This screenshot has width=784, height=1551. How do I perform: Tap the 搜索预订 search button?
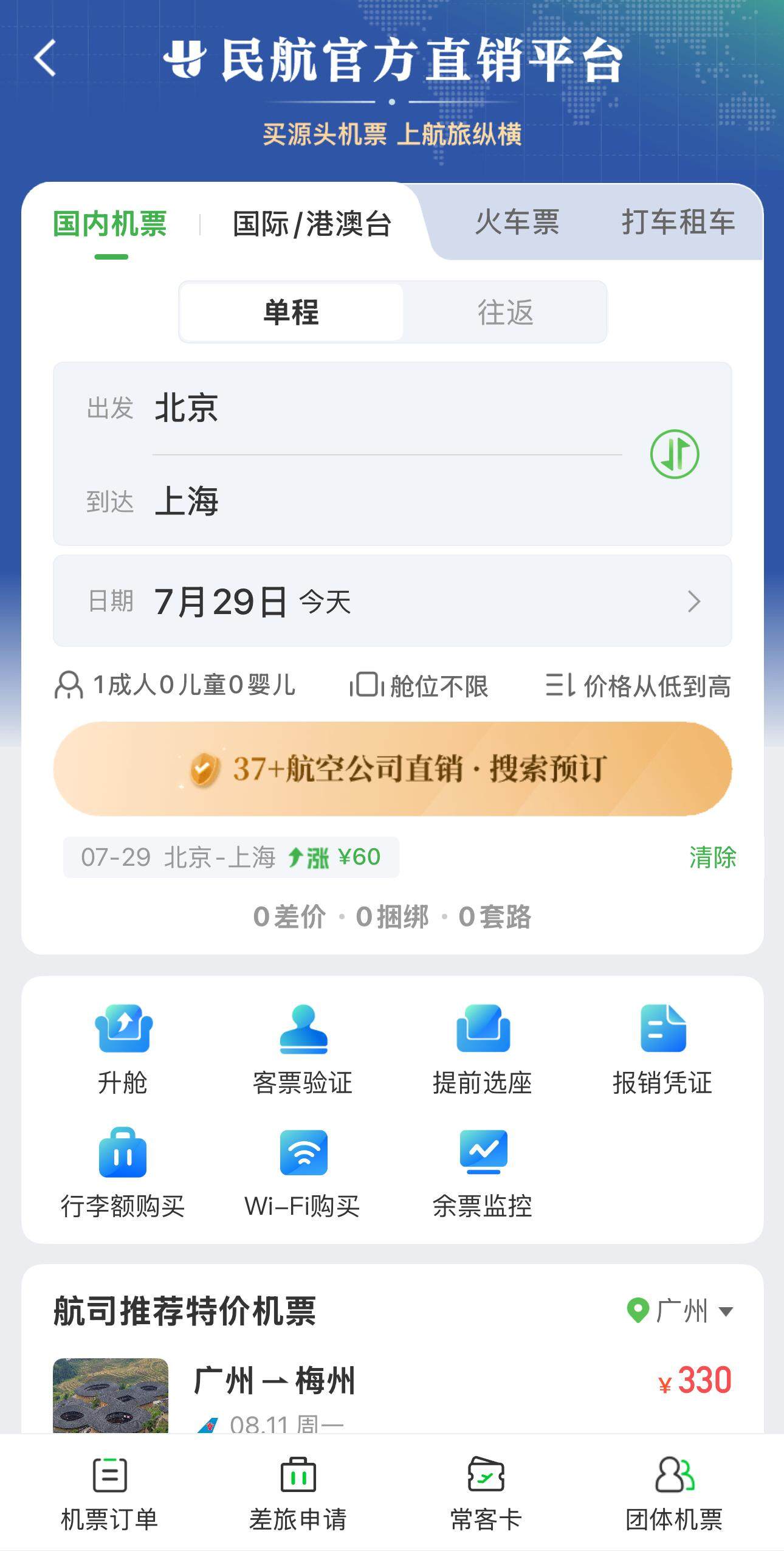click(392, 769)
